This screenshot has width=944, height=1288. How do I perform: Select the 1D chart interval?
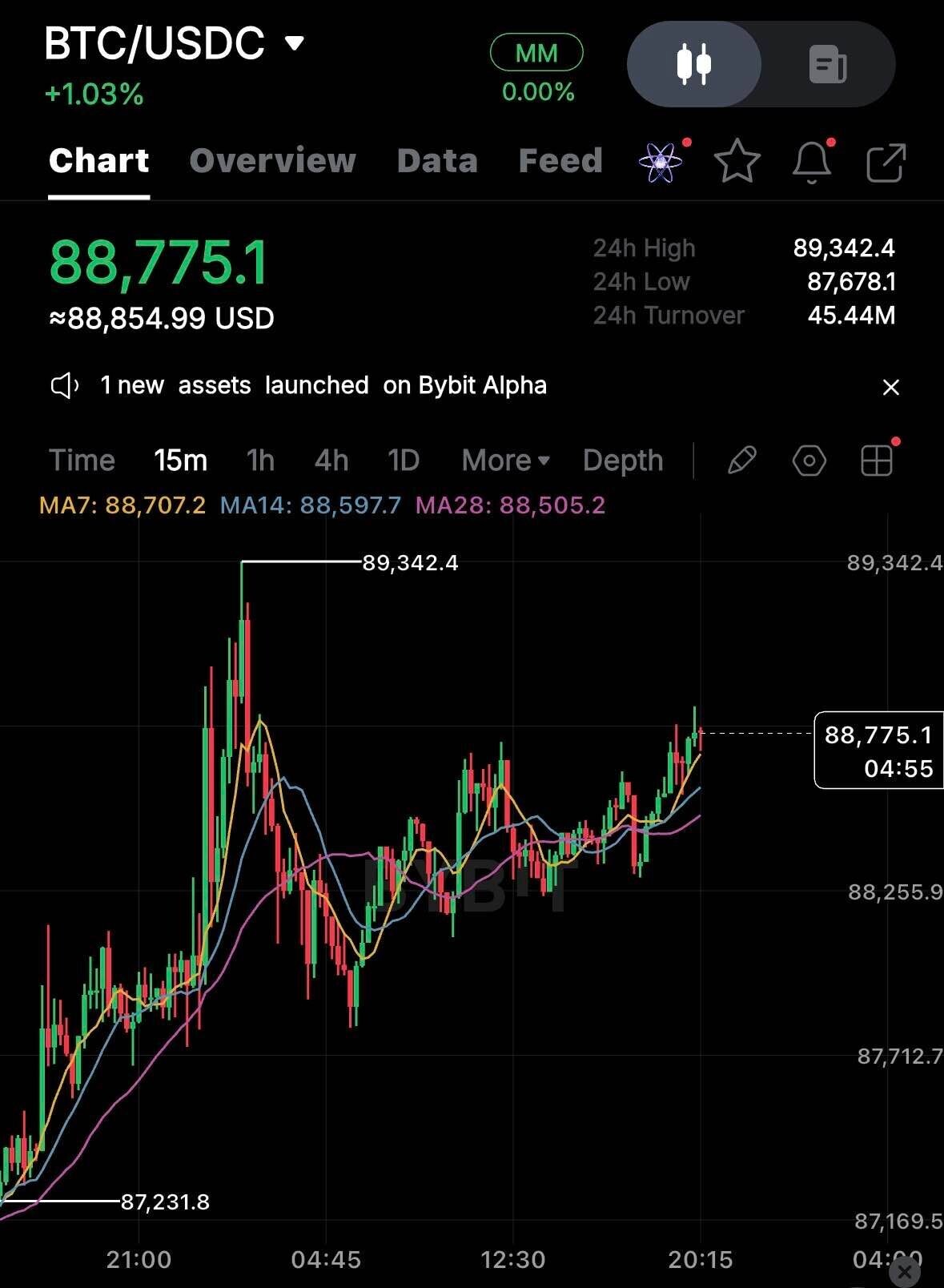(403, 461)
